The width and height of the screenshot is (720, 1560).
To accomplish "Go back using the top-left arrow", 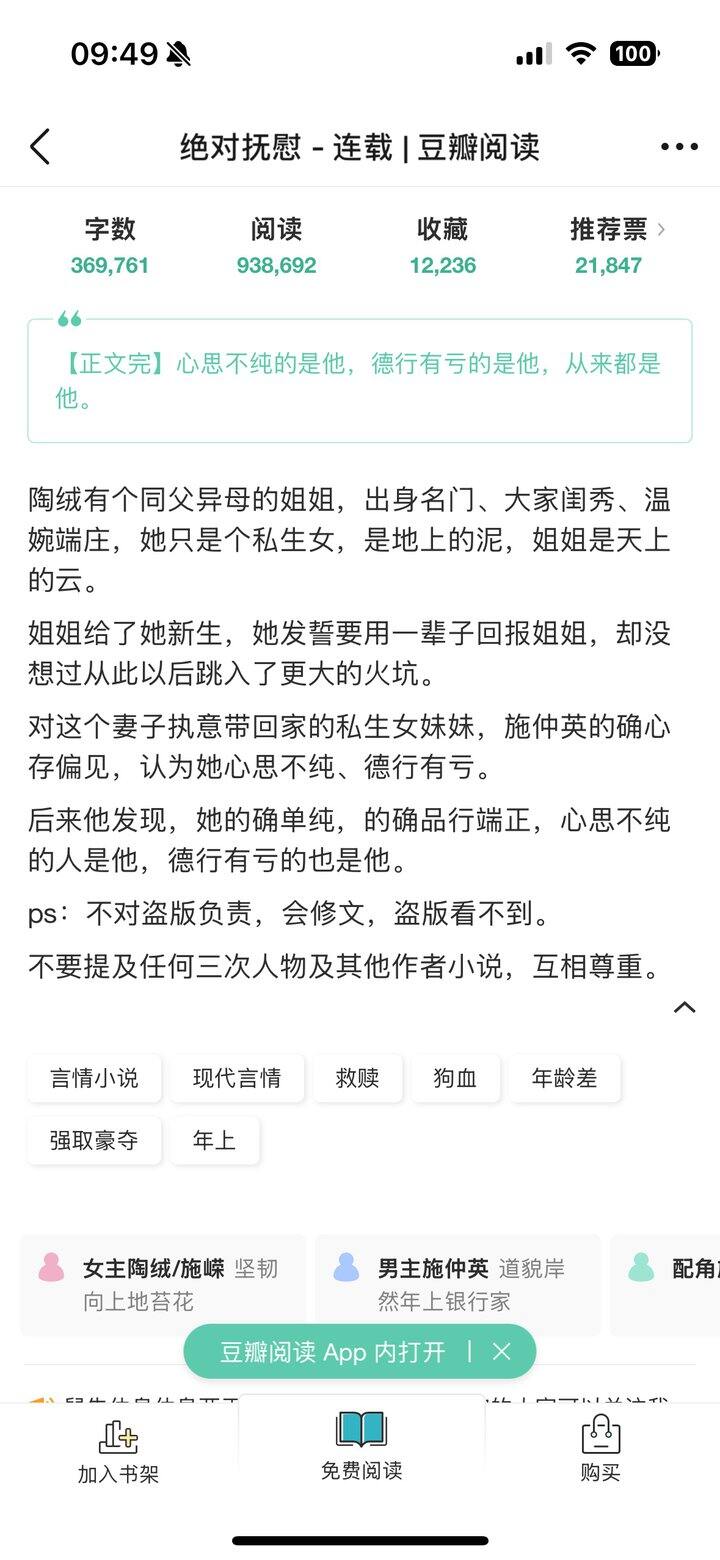I will pyautogui.click(x=40, y=147).
